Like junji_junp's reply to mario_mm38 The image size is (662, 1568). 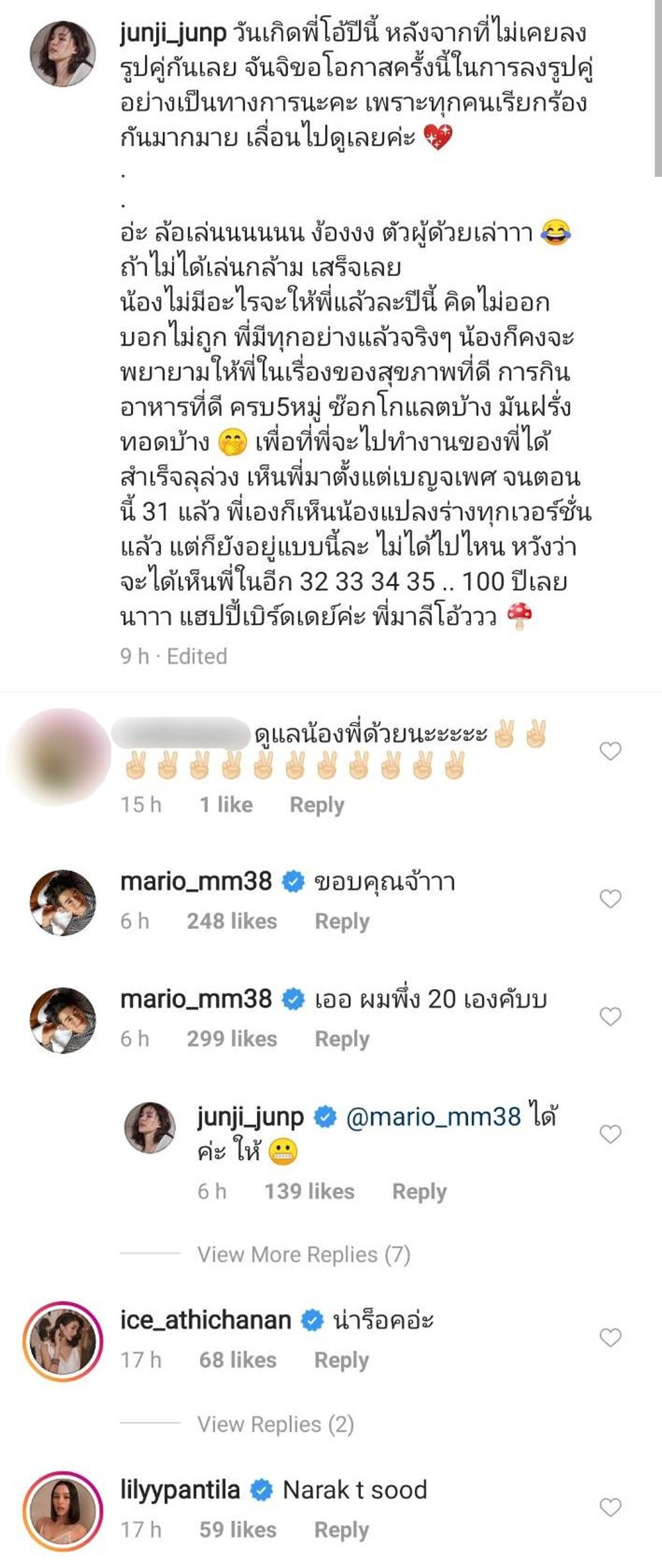[x=610, y=1134]
